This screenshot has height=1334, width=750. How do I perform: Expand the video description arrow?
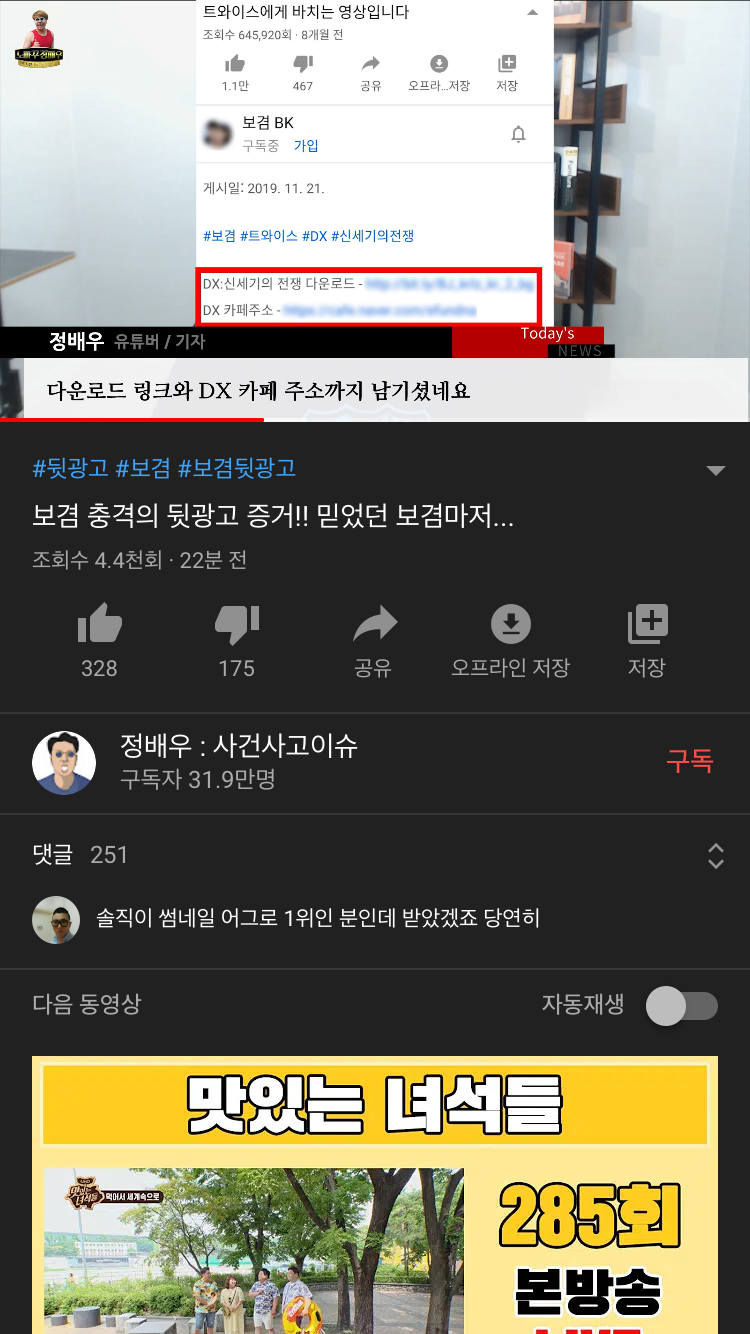(x=715, y=470)
